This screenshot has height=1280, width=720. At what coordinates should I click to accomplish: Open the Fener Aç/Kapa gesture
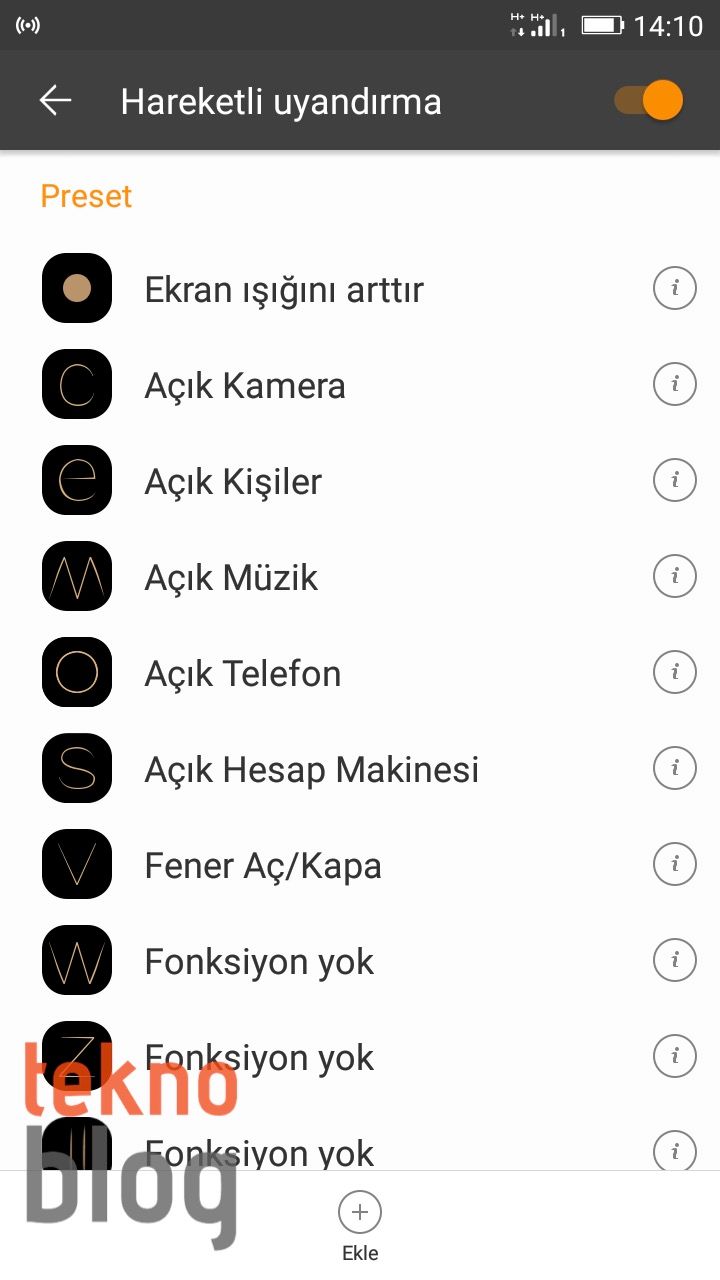(x=263, y=866)
